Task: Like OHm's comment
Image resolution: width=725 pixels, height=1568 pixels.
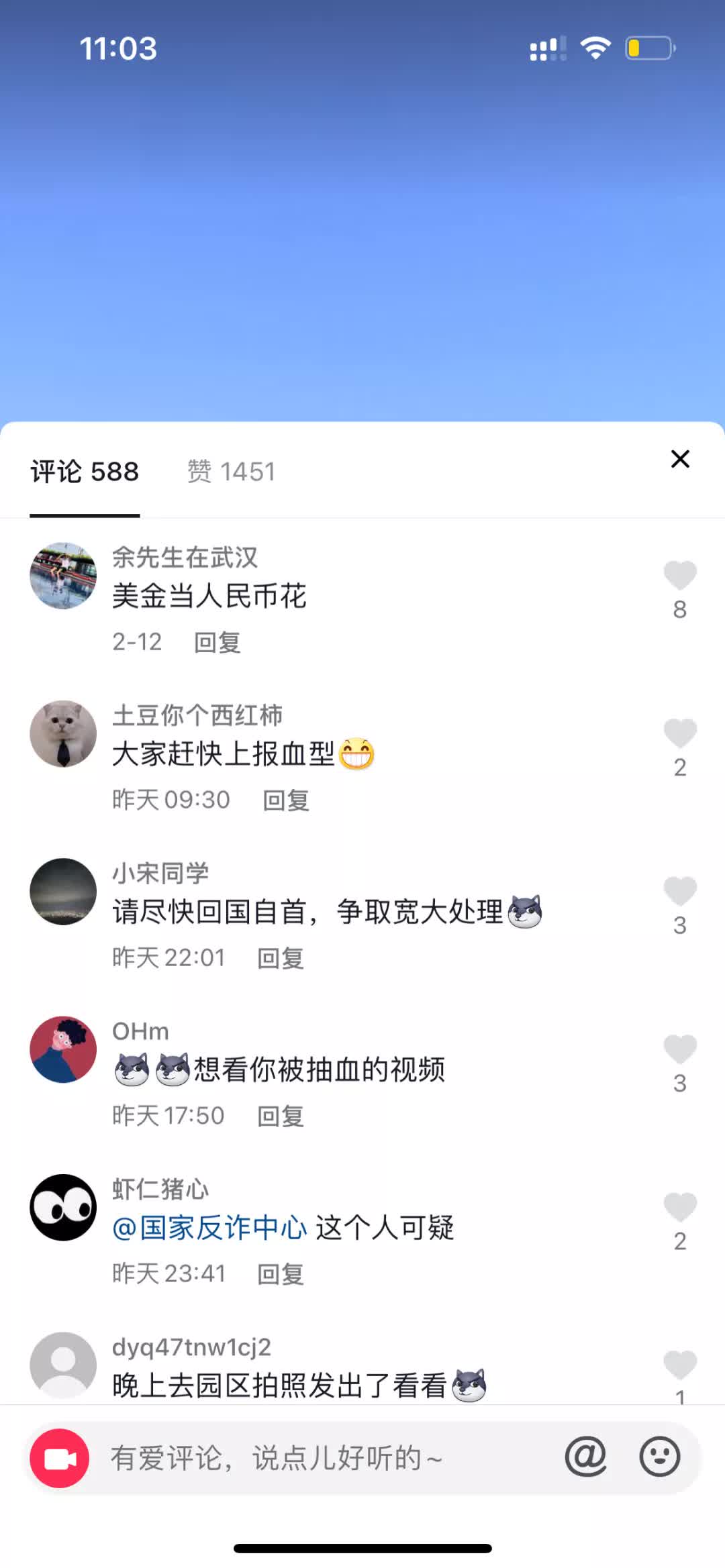Action: [x=680, y=1049]
